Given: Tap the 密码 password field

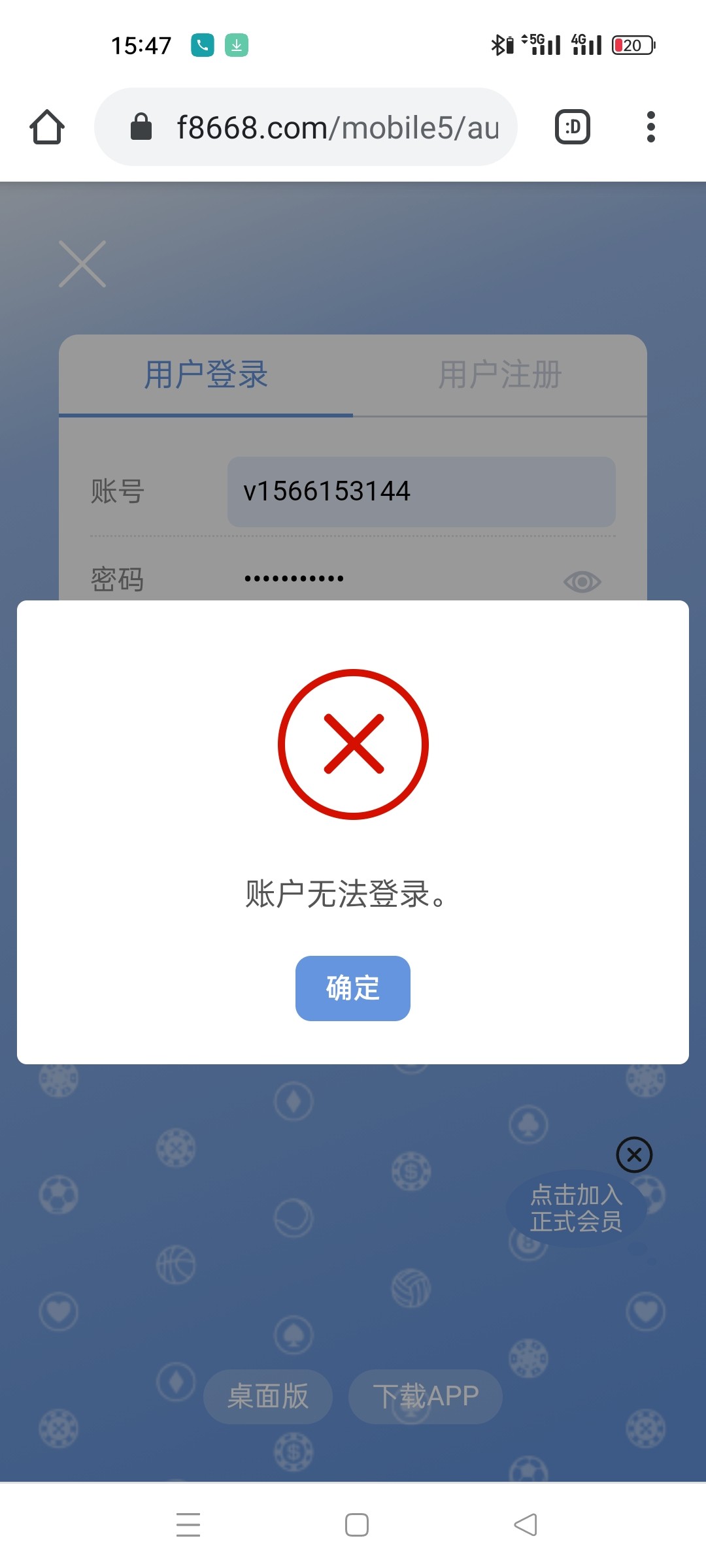Looking at the screenshot, I should click(392, 579).
